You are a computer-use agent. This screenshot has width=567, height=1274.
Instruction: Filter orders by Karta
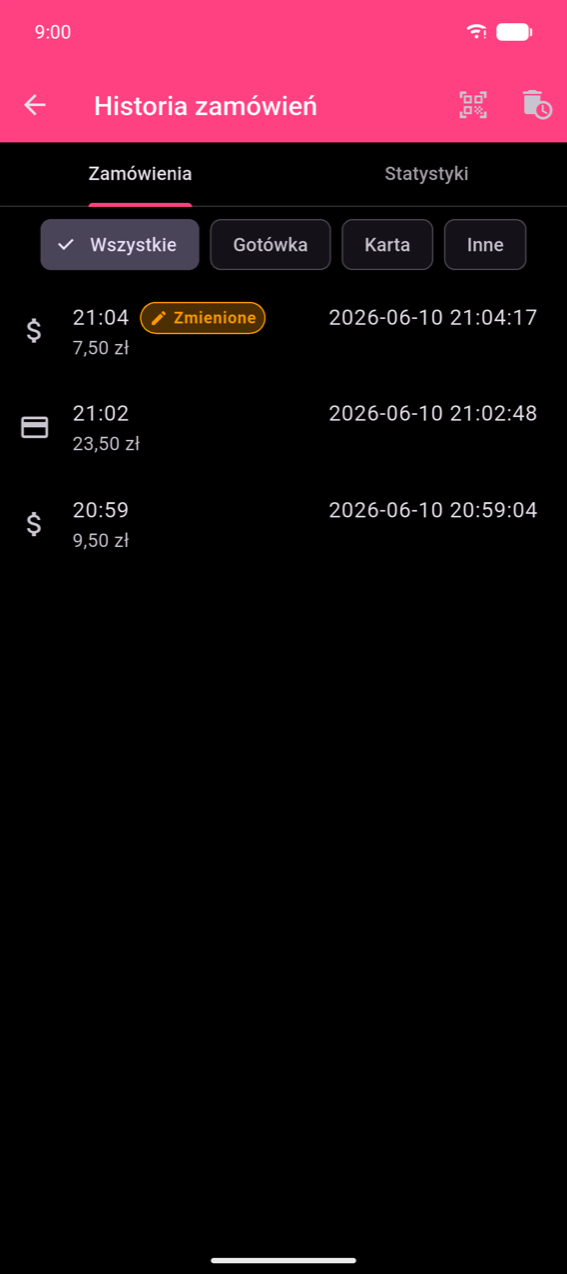(387, 245)
